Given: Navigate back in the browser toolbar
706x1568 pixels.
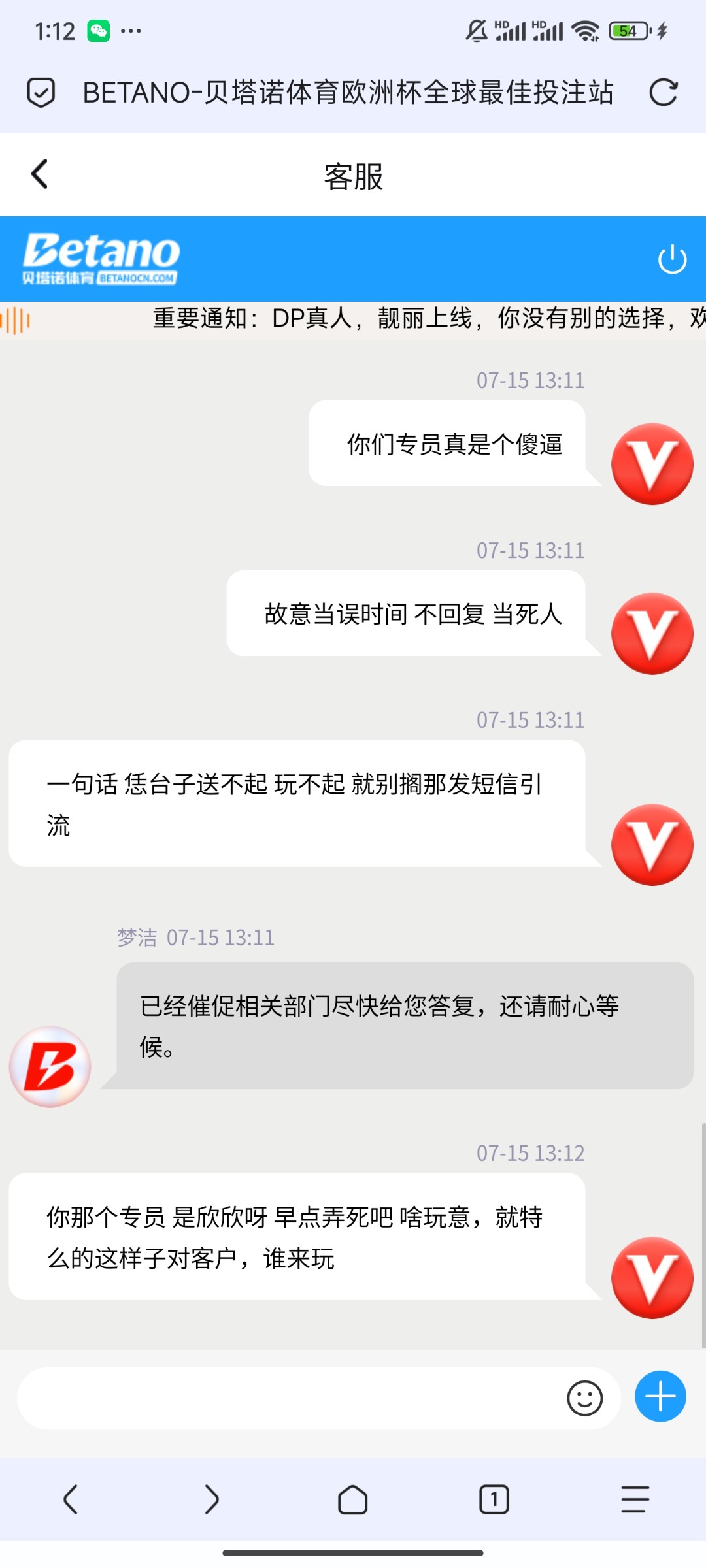Looking at the screenshot, I should [x=71, y=1499].
